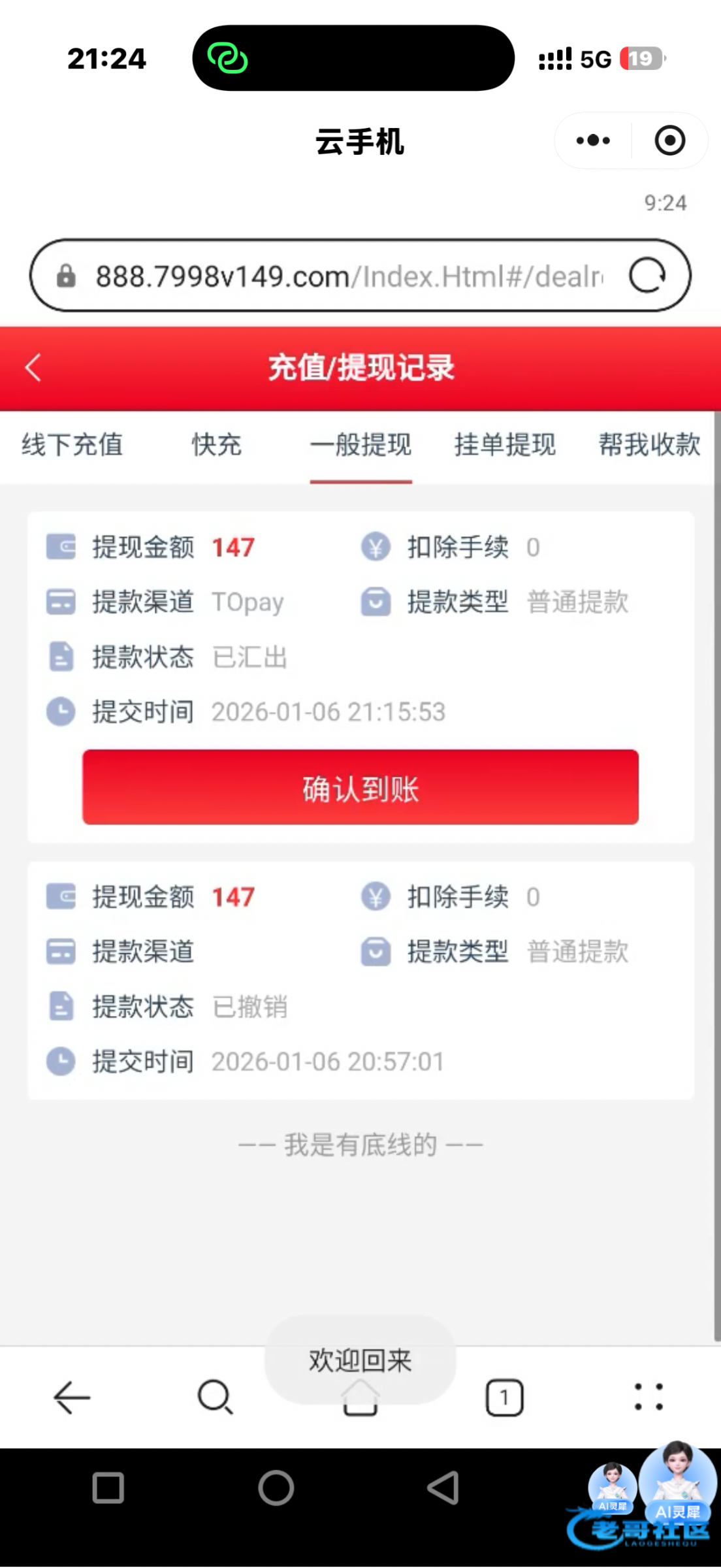Tap the browser URL address bar
Screen dimensions: 721x1568
(x=346, y=276)
